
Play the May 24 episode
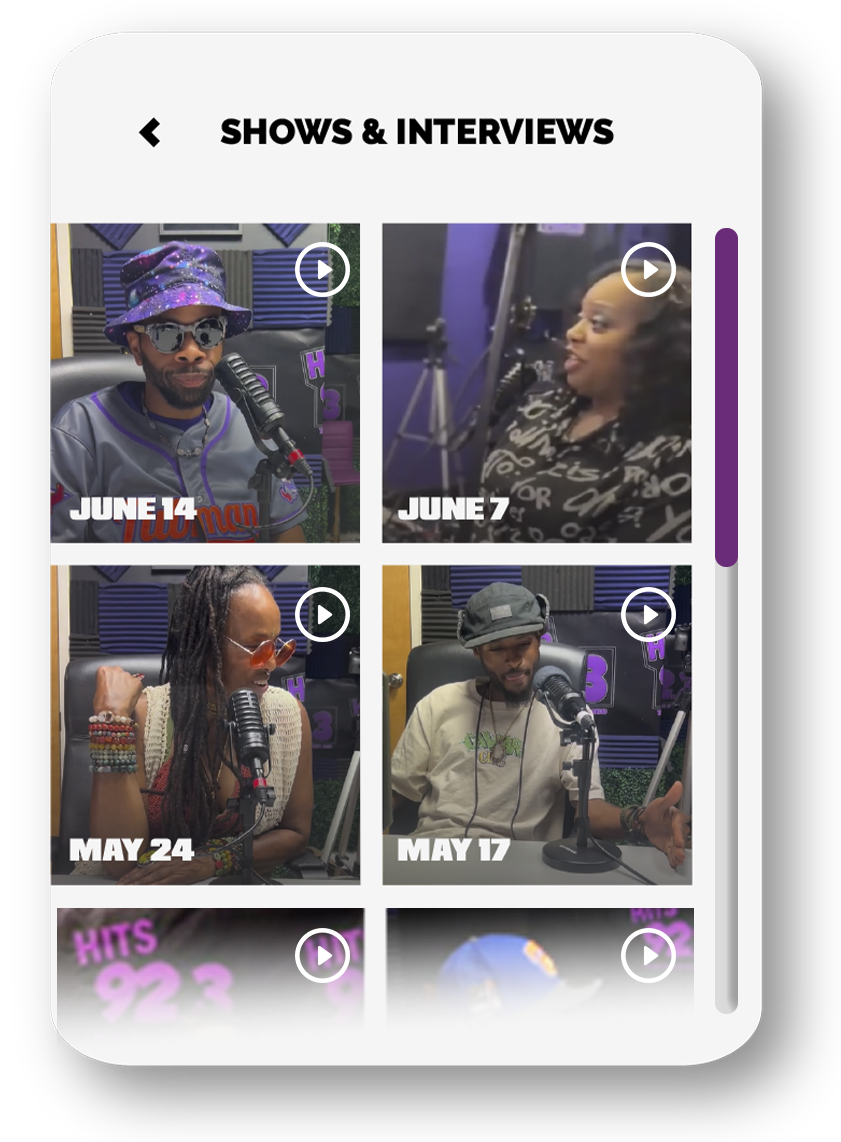tap(322, 614)
